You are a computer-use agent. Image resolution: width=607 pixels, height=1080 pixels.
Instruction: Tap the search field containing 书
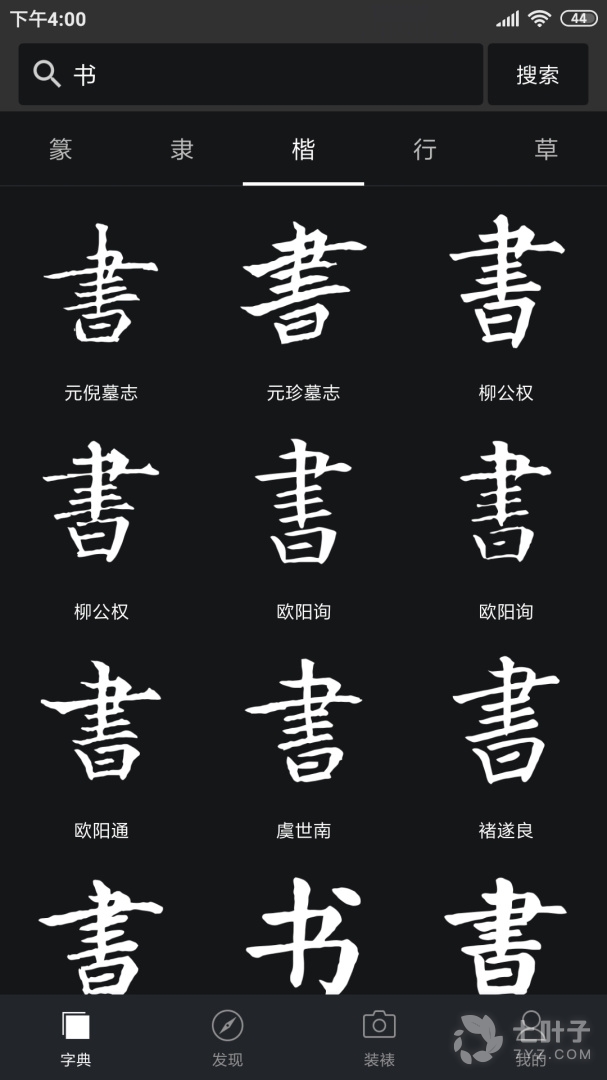point(250,75)
